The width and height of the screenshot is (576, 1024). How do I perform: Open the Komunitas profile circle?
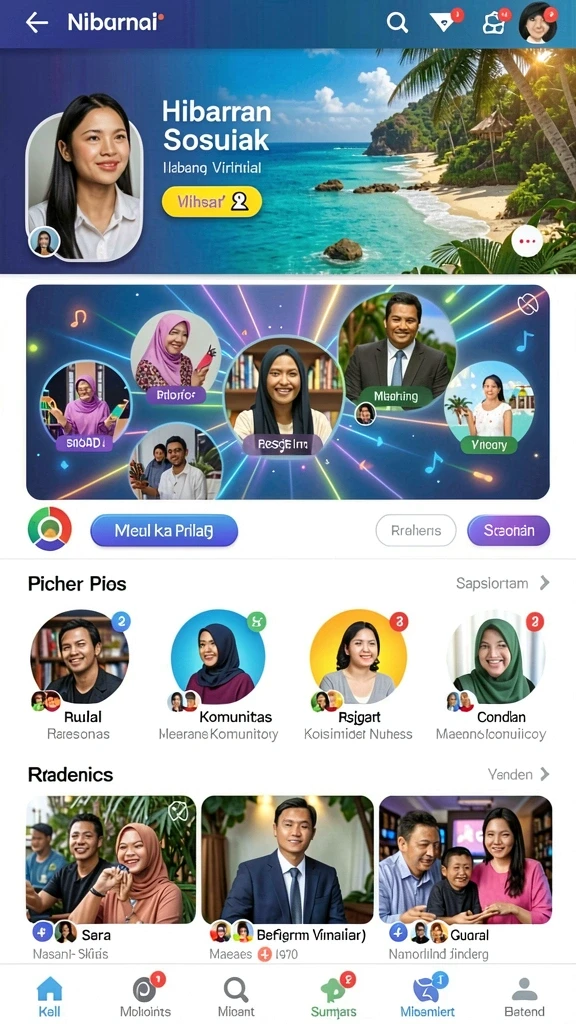pos(218,657)
